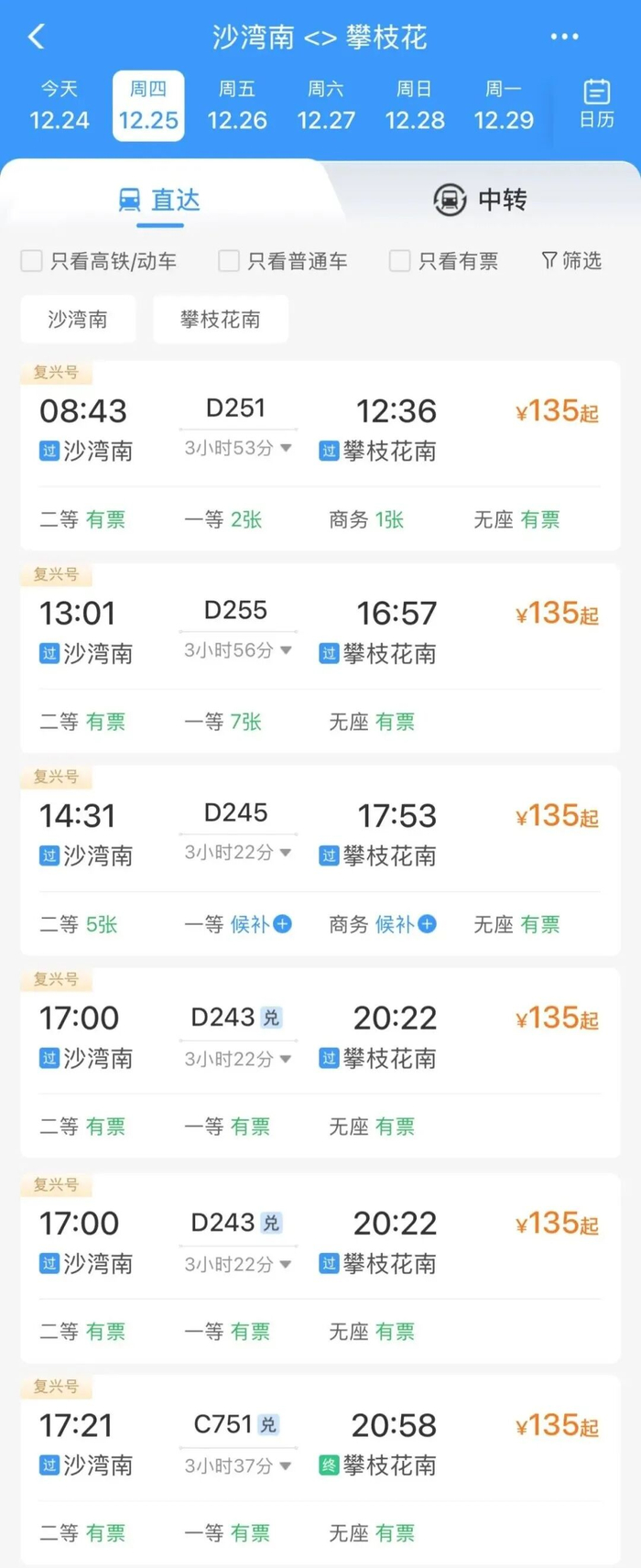Go back to the previous page
Image resolution: width=641 pixels, height=1568 pixels.
pos(37,37)
